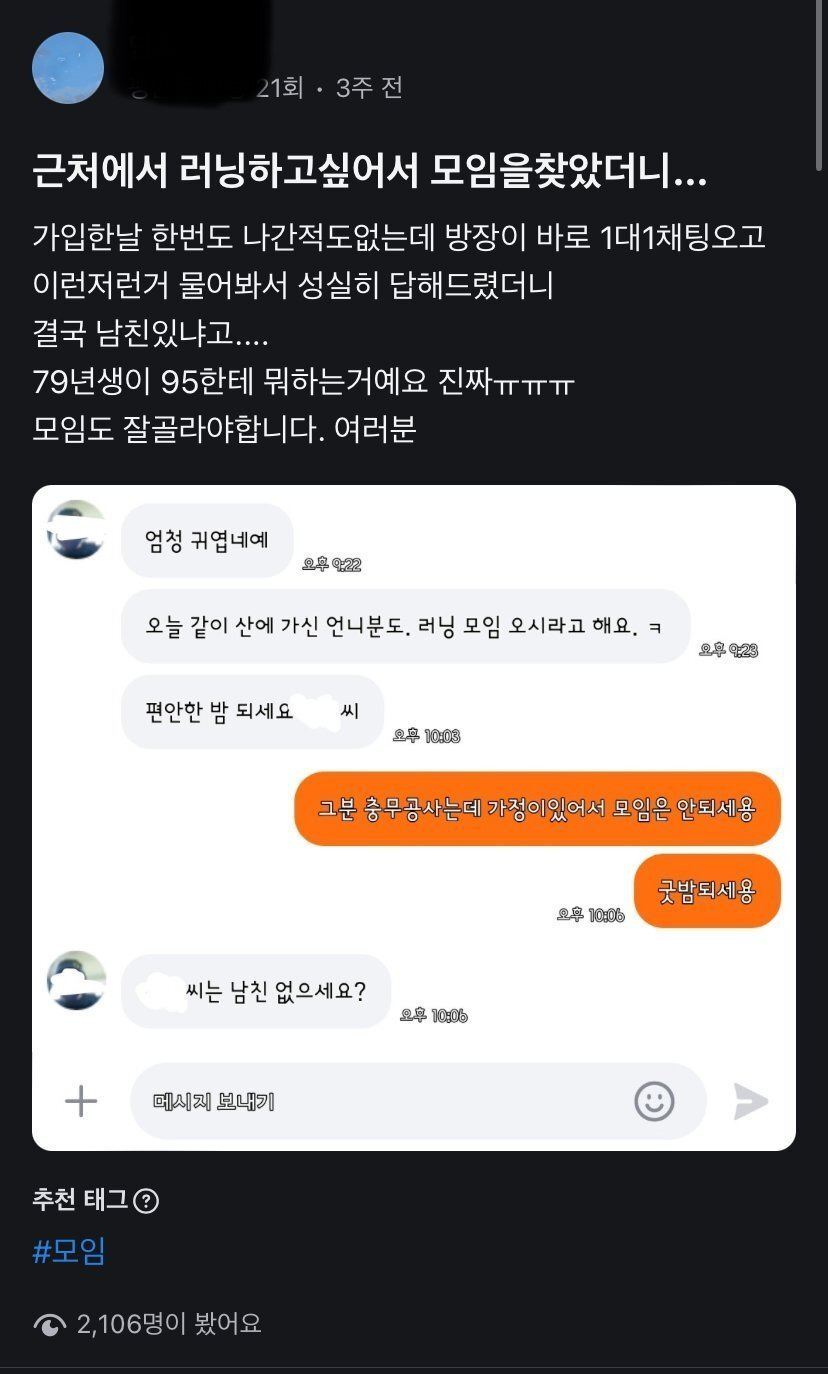Tap the send message arrow icon
This screenshot has width=828, height=1374.
pos(750,1100)
